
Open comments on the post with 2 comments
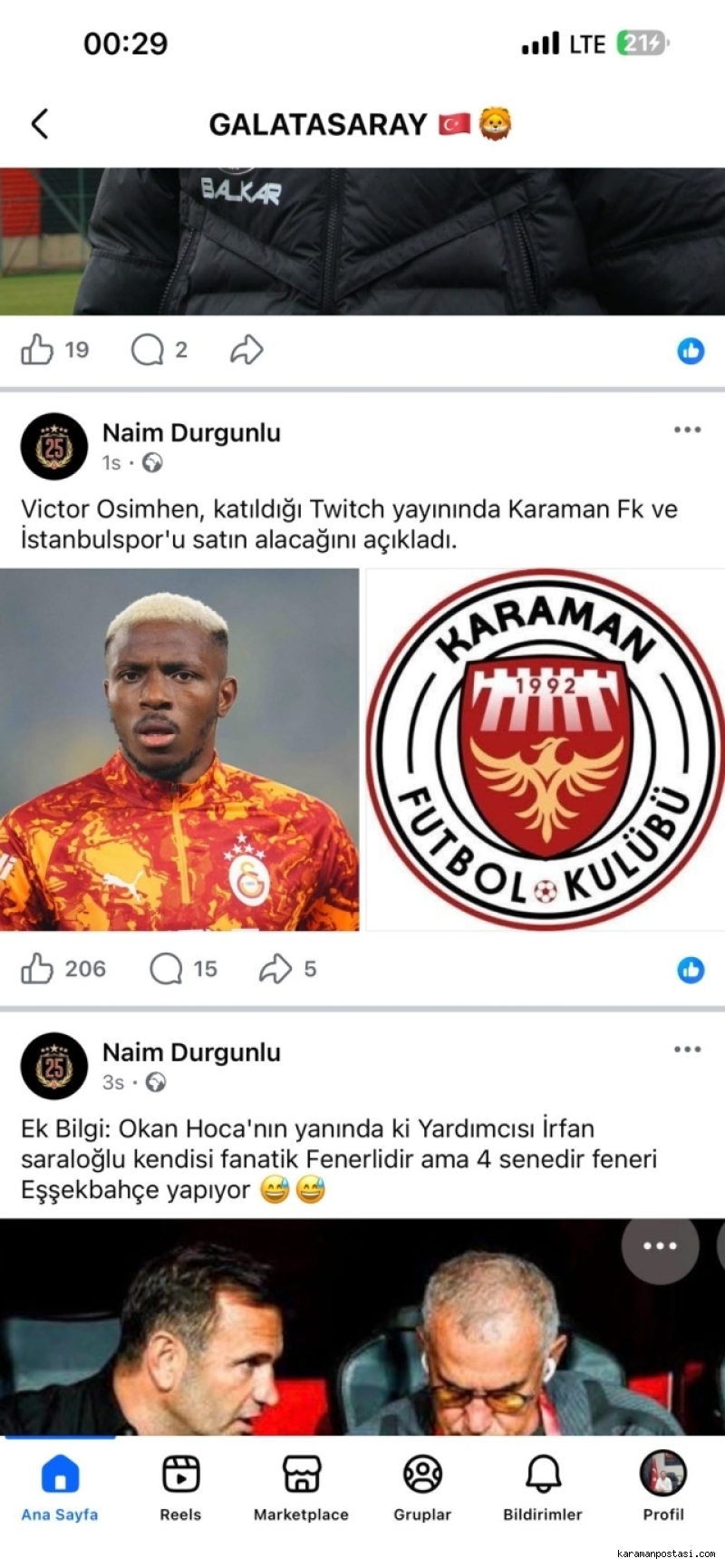[x=148, y=350]
